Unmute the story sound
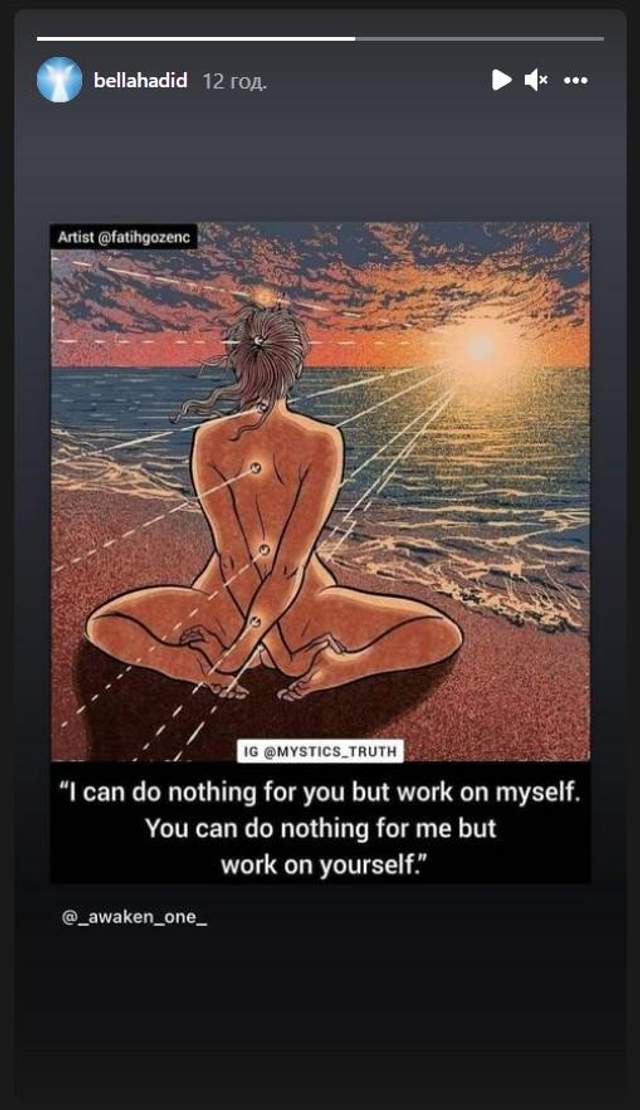640x1110 pixels. (x=536, y=81)
